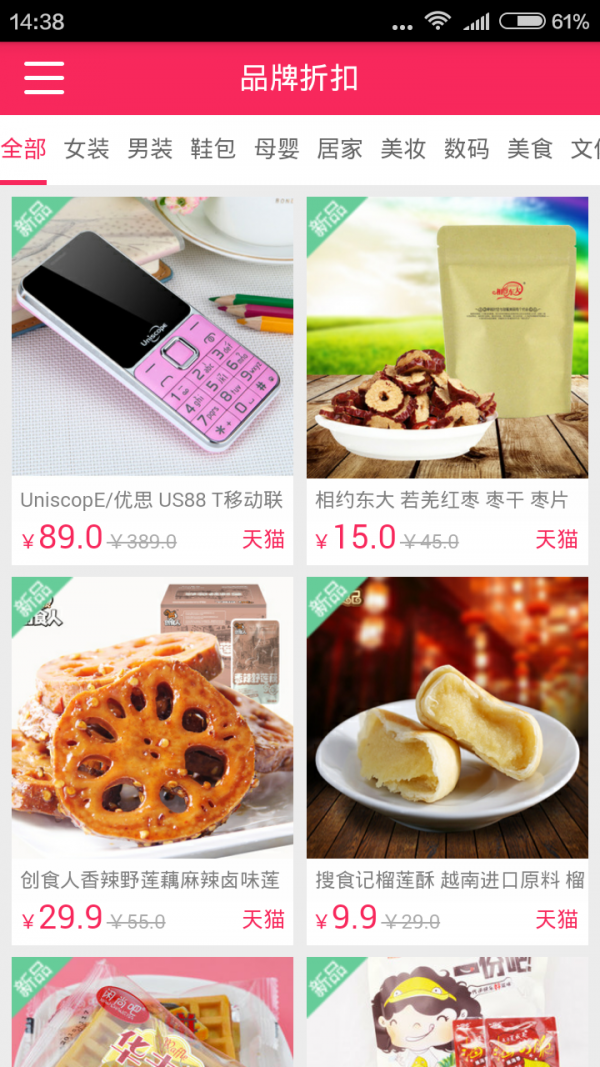Switch to the 美妆 tab
This screenshot has width=600, height=1067.
[403, 149]
